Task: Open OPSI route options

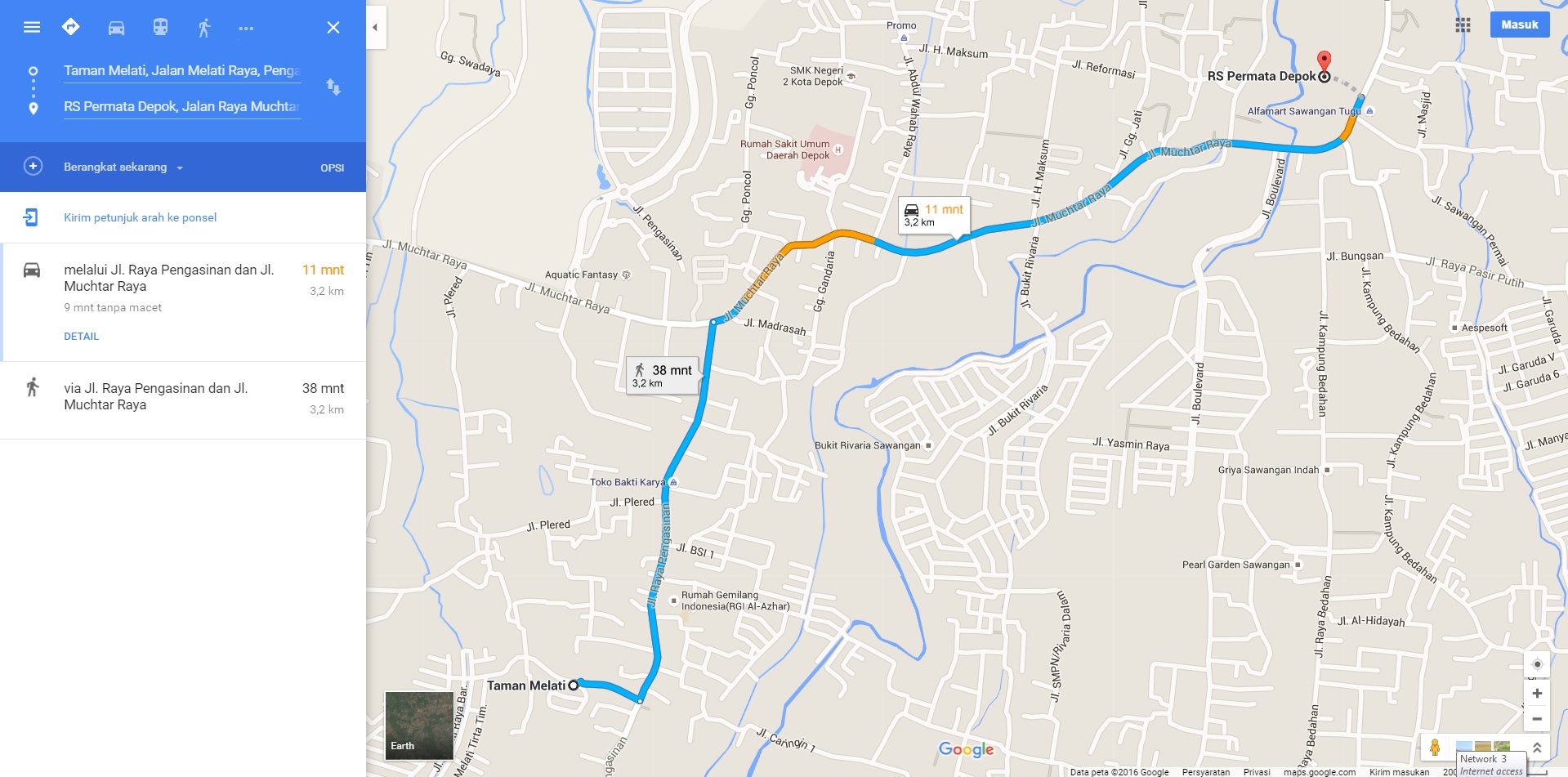Action: (x=332, y=167)
